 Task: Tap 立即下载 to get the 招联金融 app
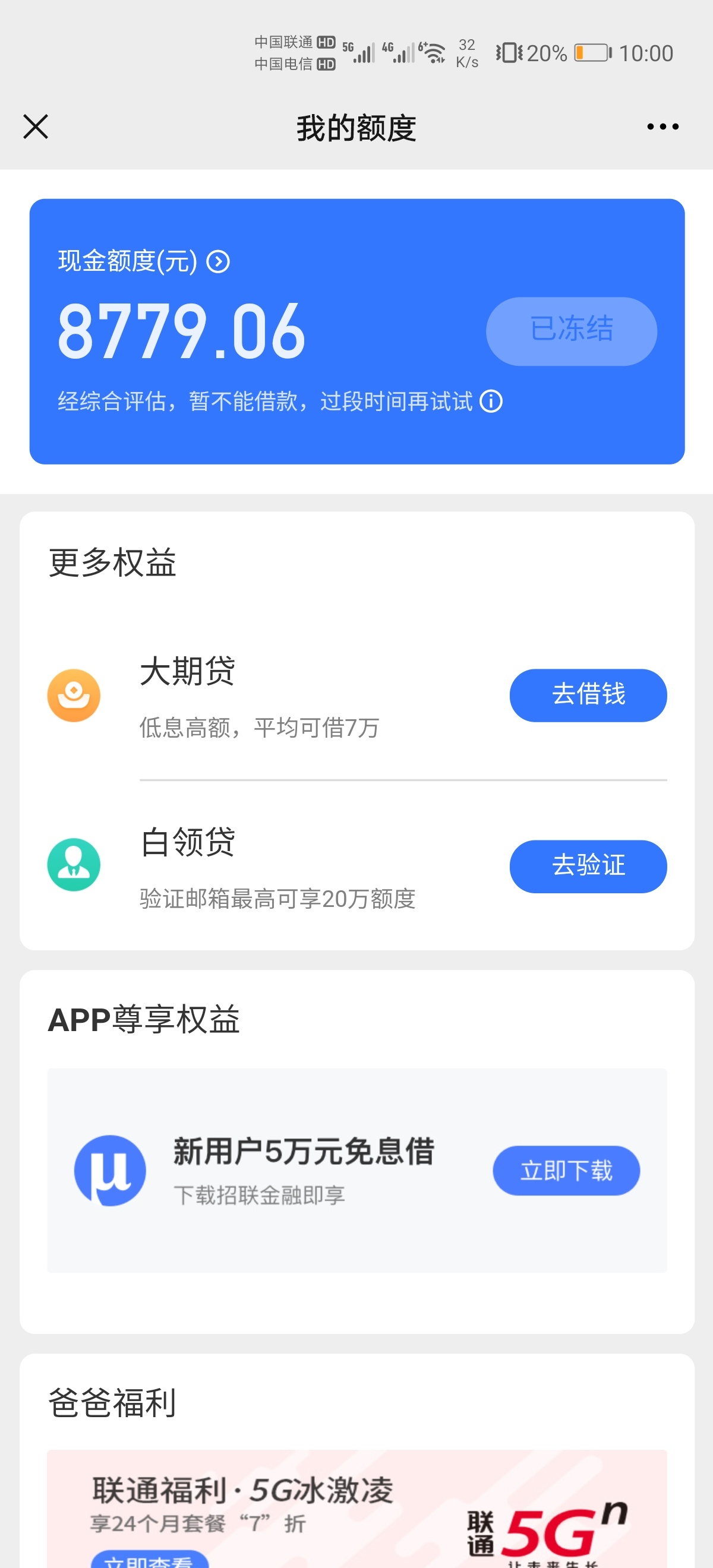coord(566,1170)
